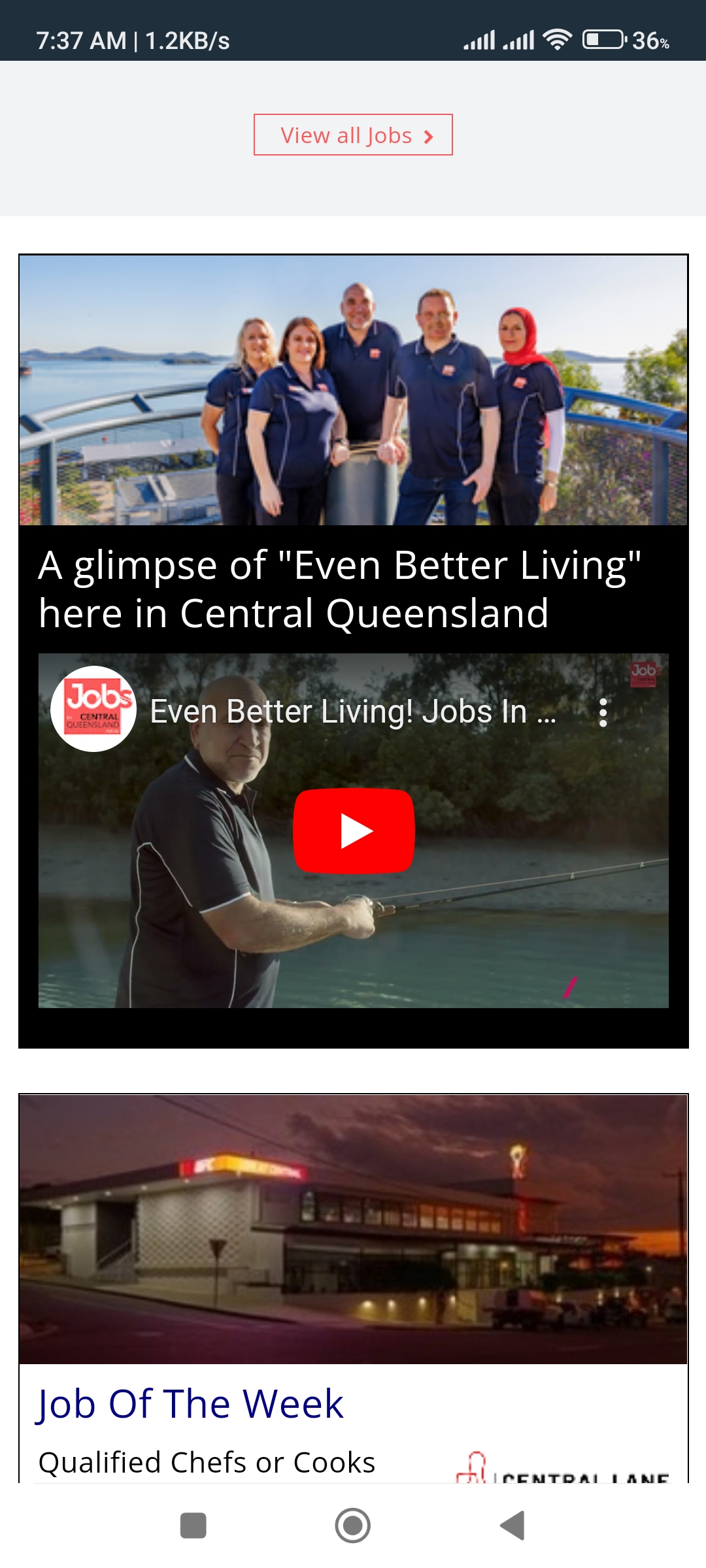Screen dimensions: 706x1568
Task: Open the YouTube video overflow menu
Action: 603,712
